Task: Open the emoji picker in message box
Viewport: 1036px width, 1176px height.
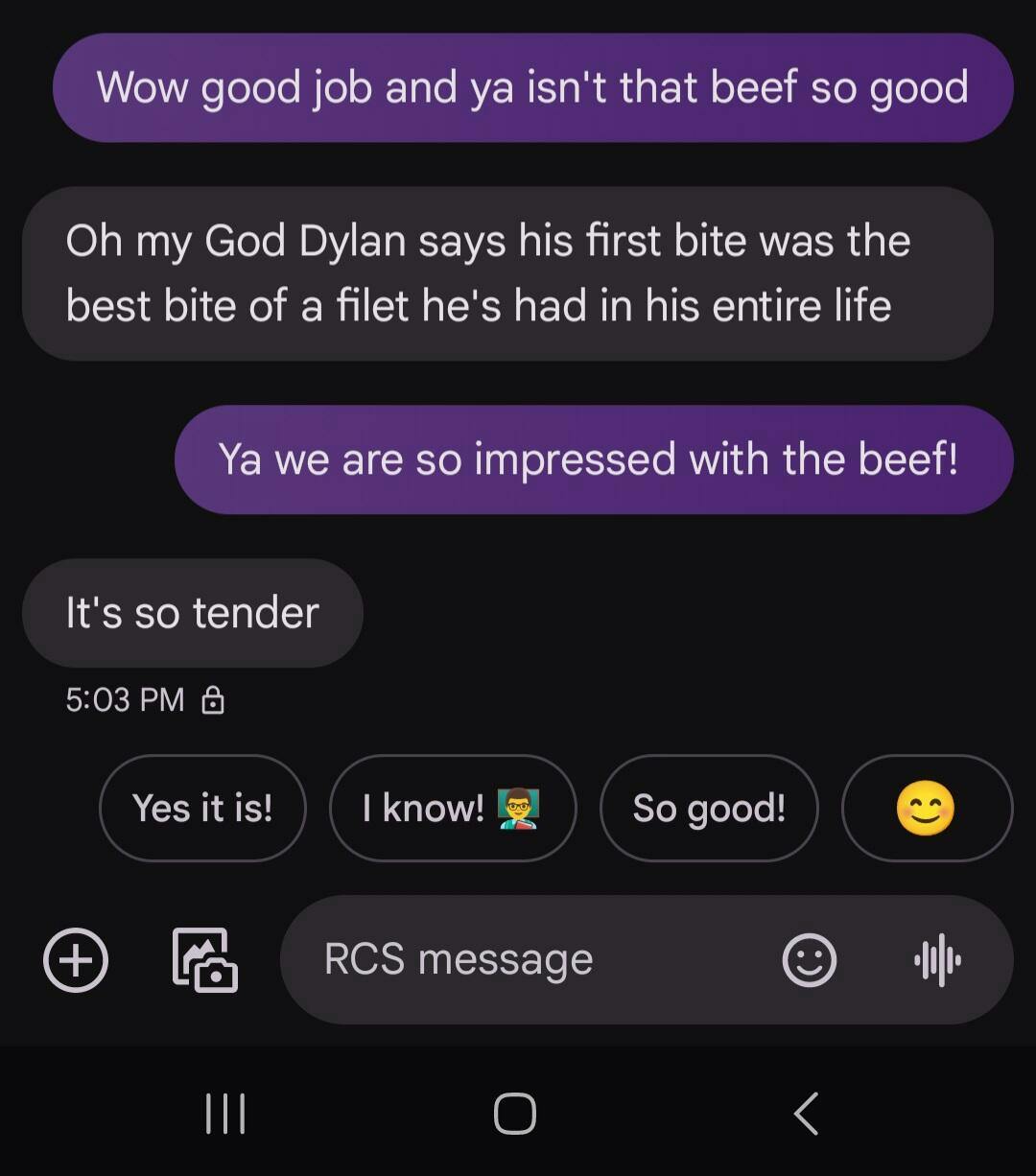Action: [810, 959]
